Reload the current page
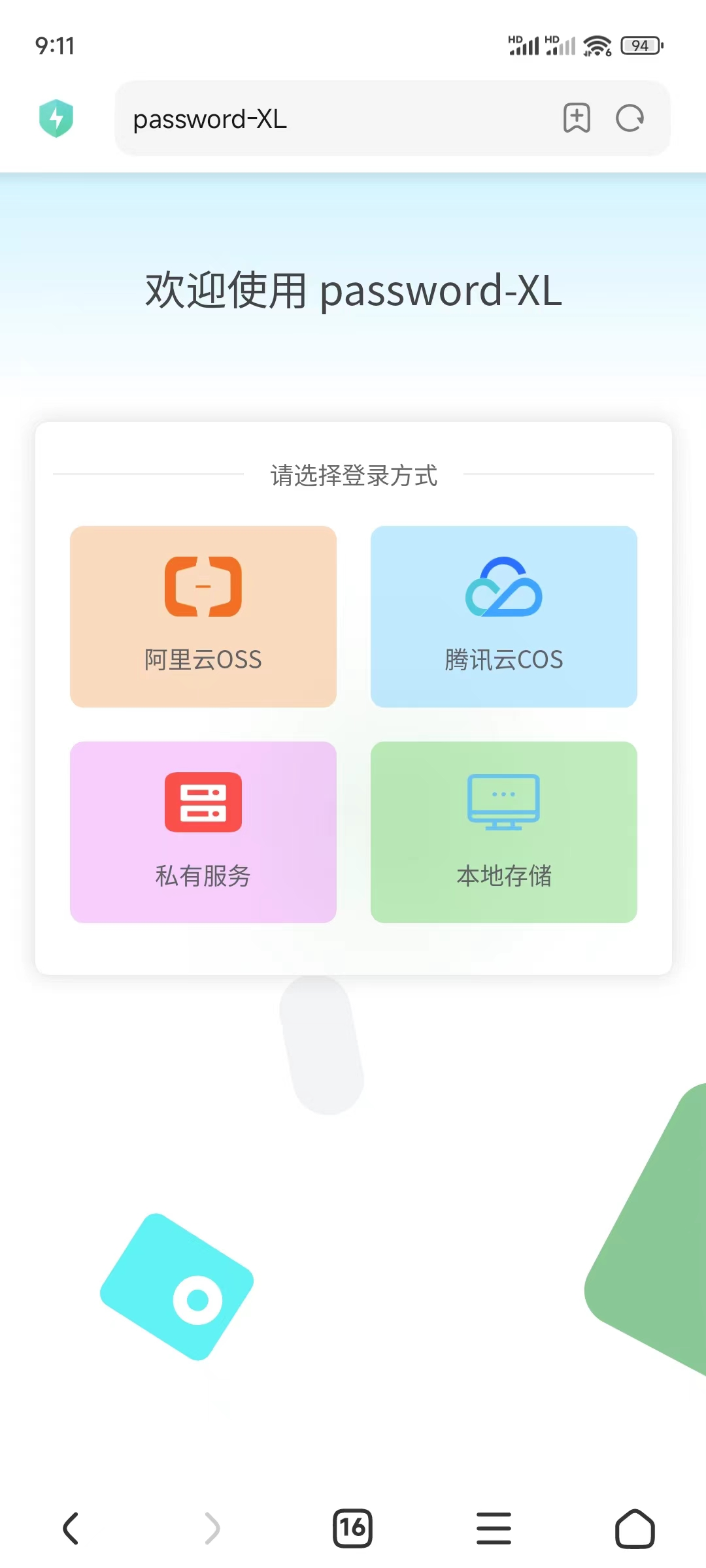 click(630, 118)
